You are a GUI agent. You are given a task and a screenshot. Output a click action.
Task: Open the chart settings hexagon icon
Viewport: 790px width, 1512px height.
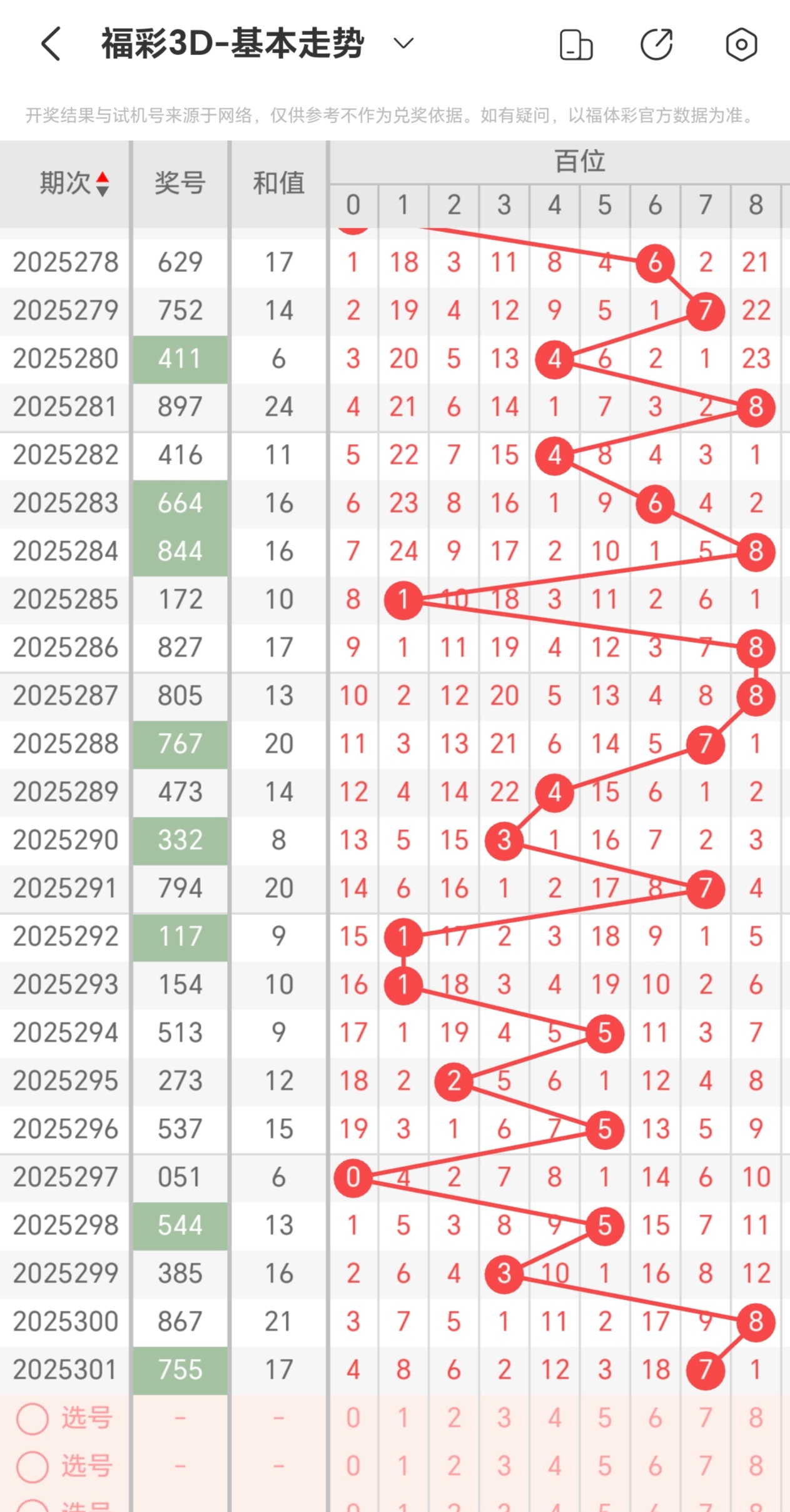coord(741,44)
